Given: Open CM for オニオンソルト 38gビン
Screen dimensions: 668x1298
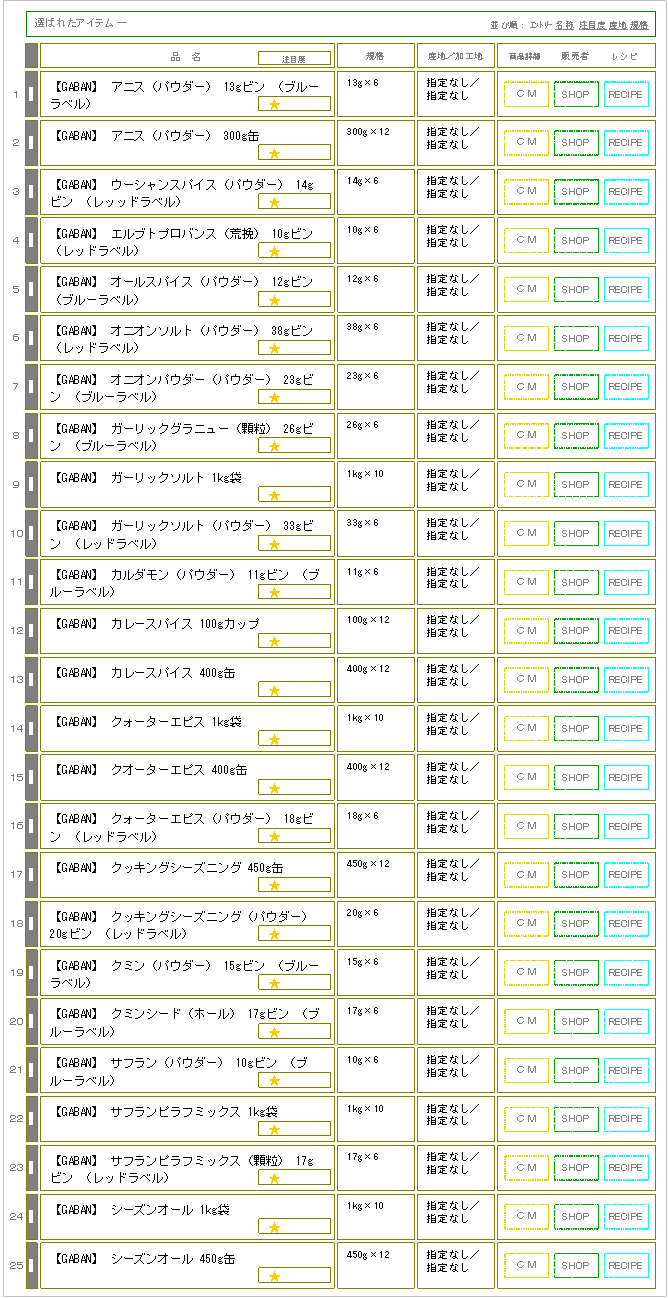Looking at the screenshot, I should pyautogui.click(x=526, y=338).
